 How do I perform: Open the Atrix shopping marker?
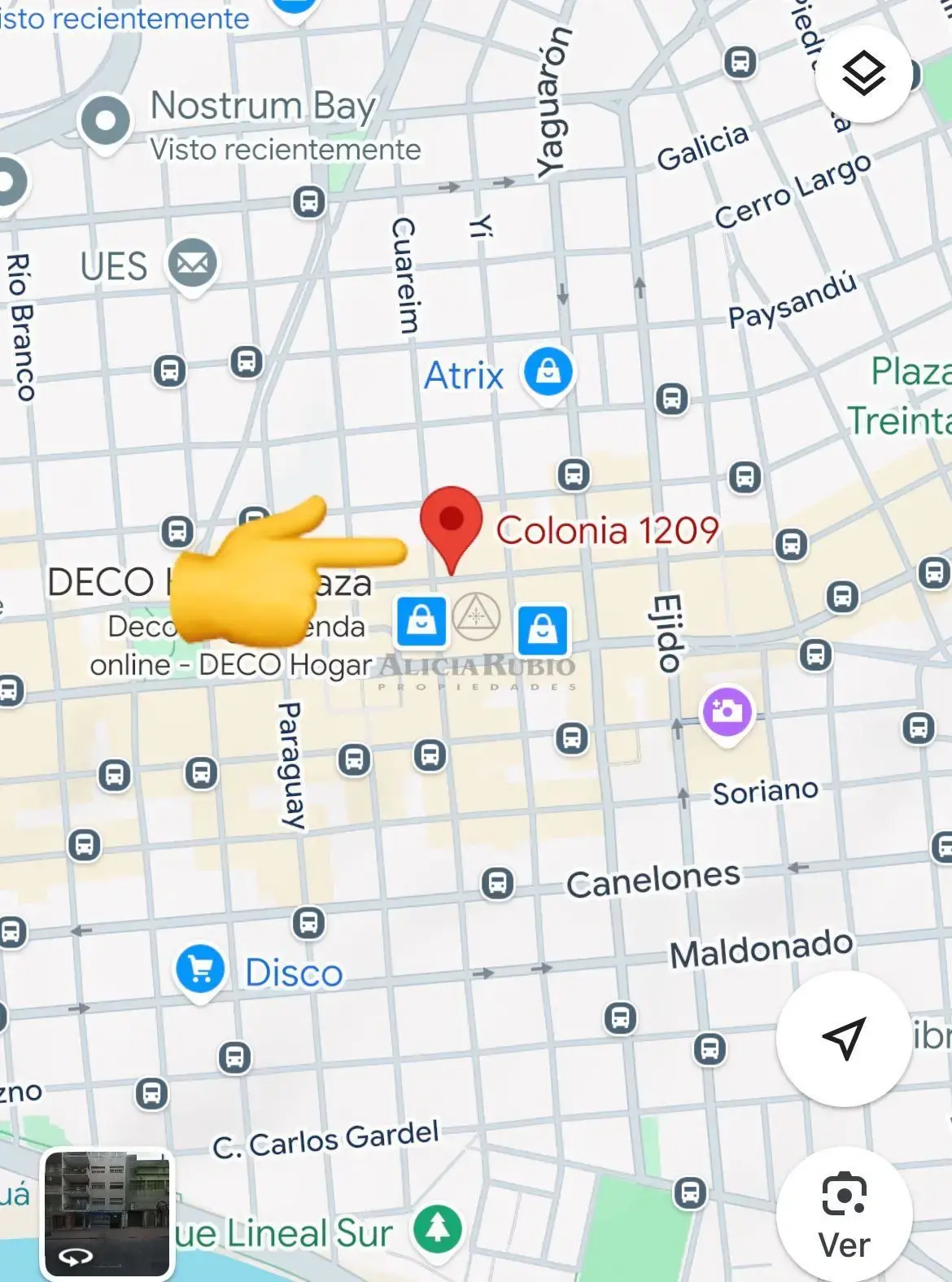click(x=548, y=372)
